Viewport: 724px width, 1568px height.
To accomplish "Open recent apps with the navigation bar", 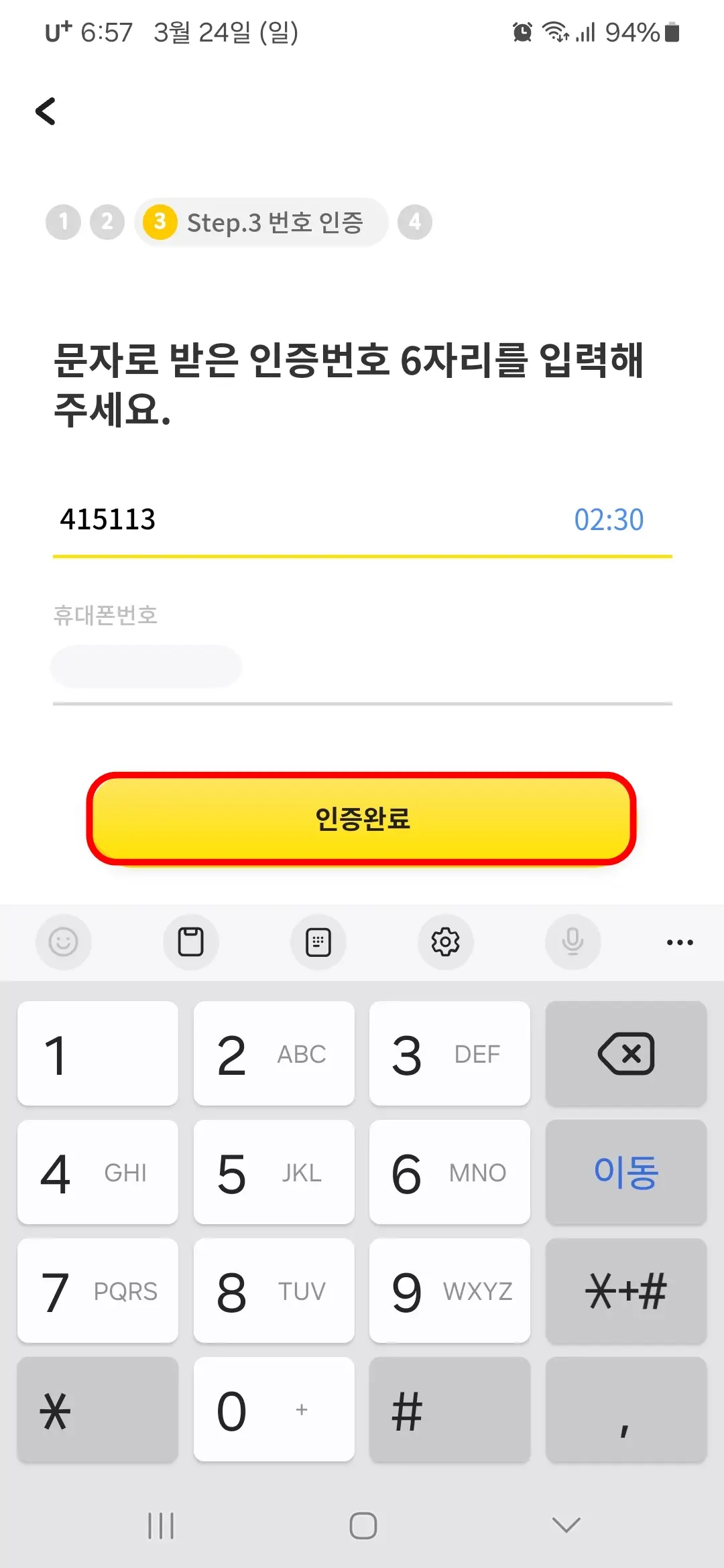I will [161, 1526].
